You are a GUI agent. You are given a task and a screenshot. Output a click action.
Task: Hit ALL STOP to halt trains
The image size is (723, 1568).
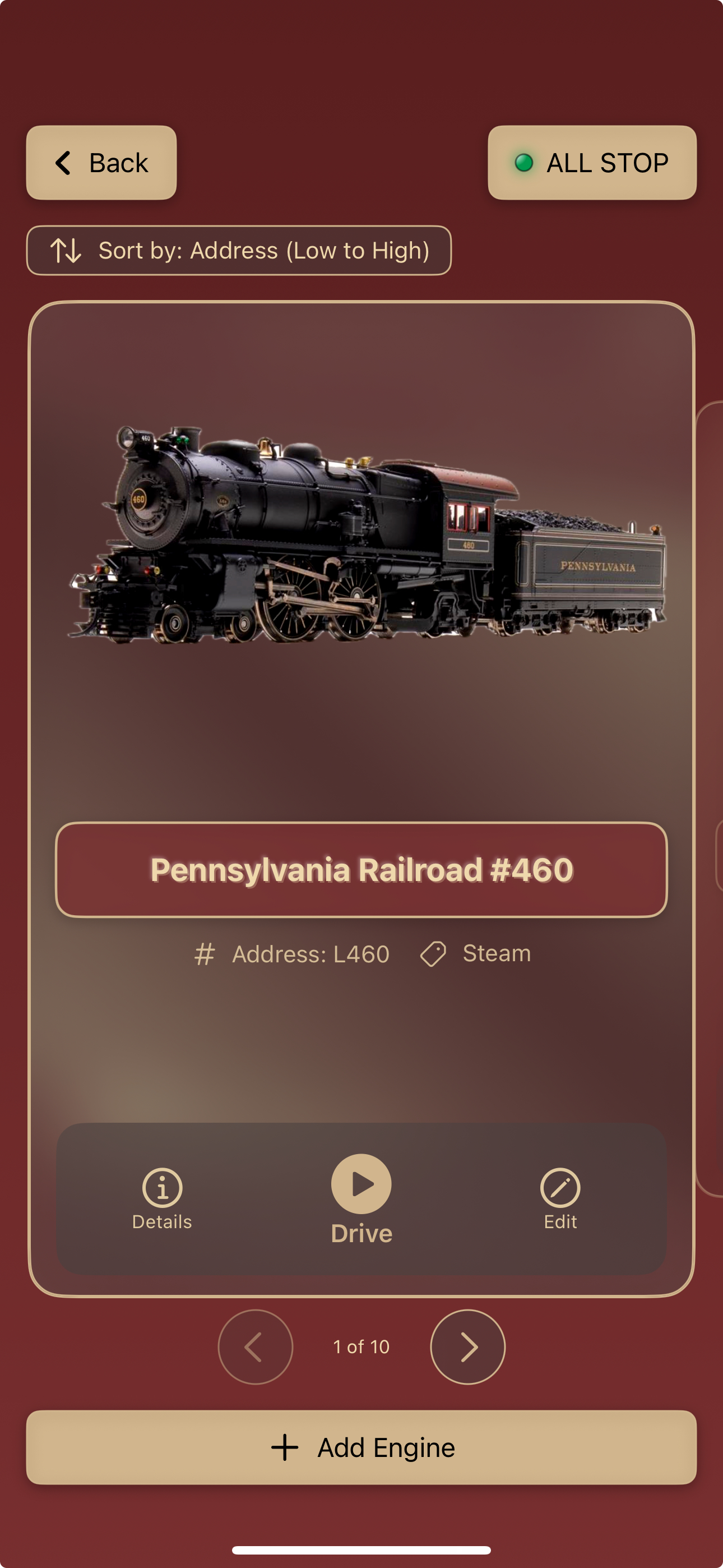[591, 163]
